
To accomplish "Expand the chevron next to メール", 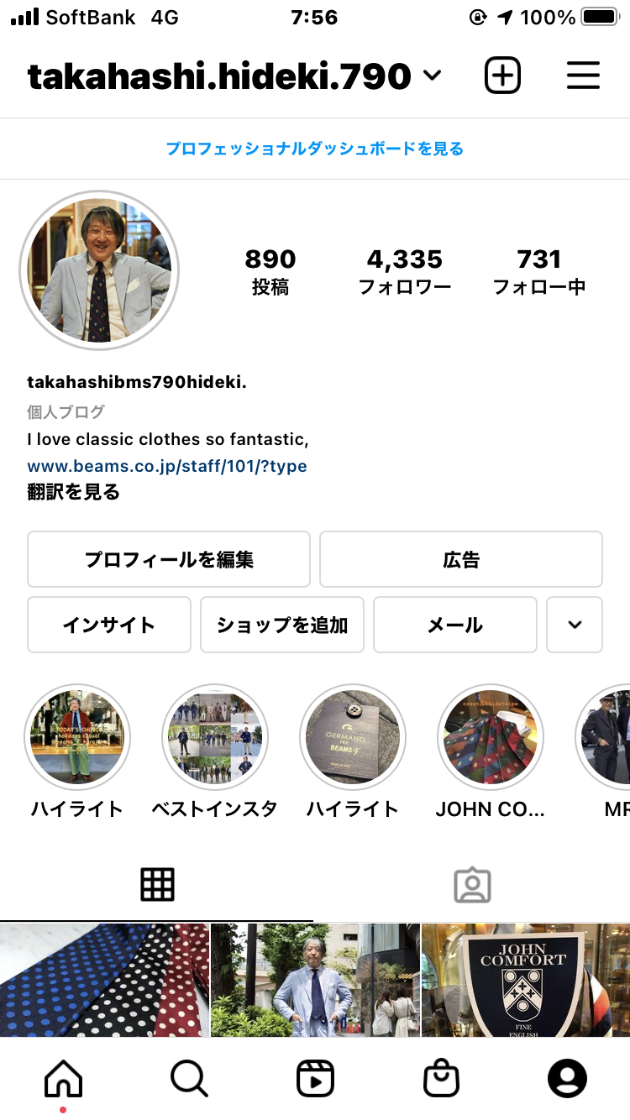I will point(575,625).
